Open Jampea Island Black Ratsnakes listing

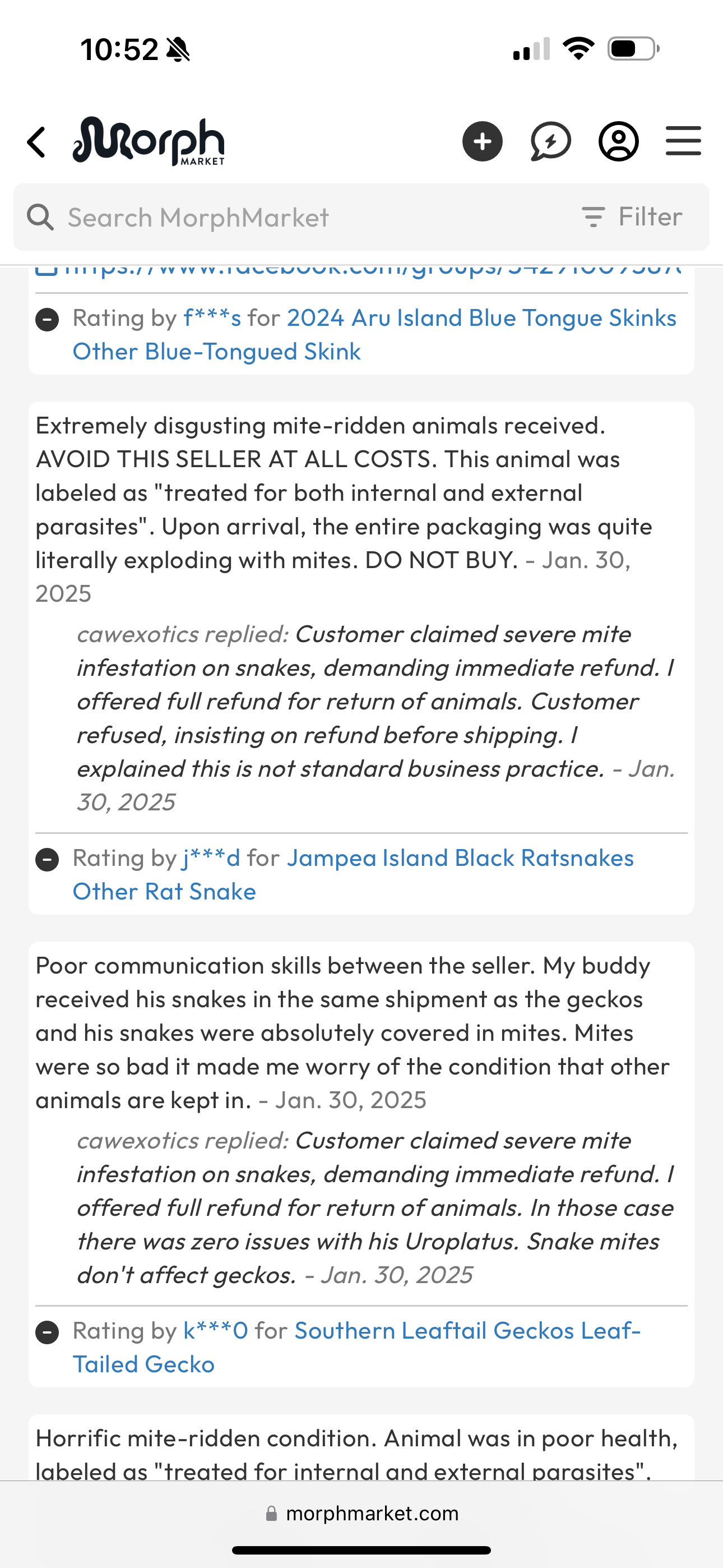click(x=354, y=875)
